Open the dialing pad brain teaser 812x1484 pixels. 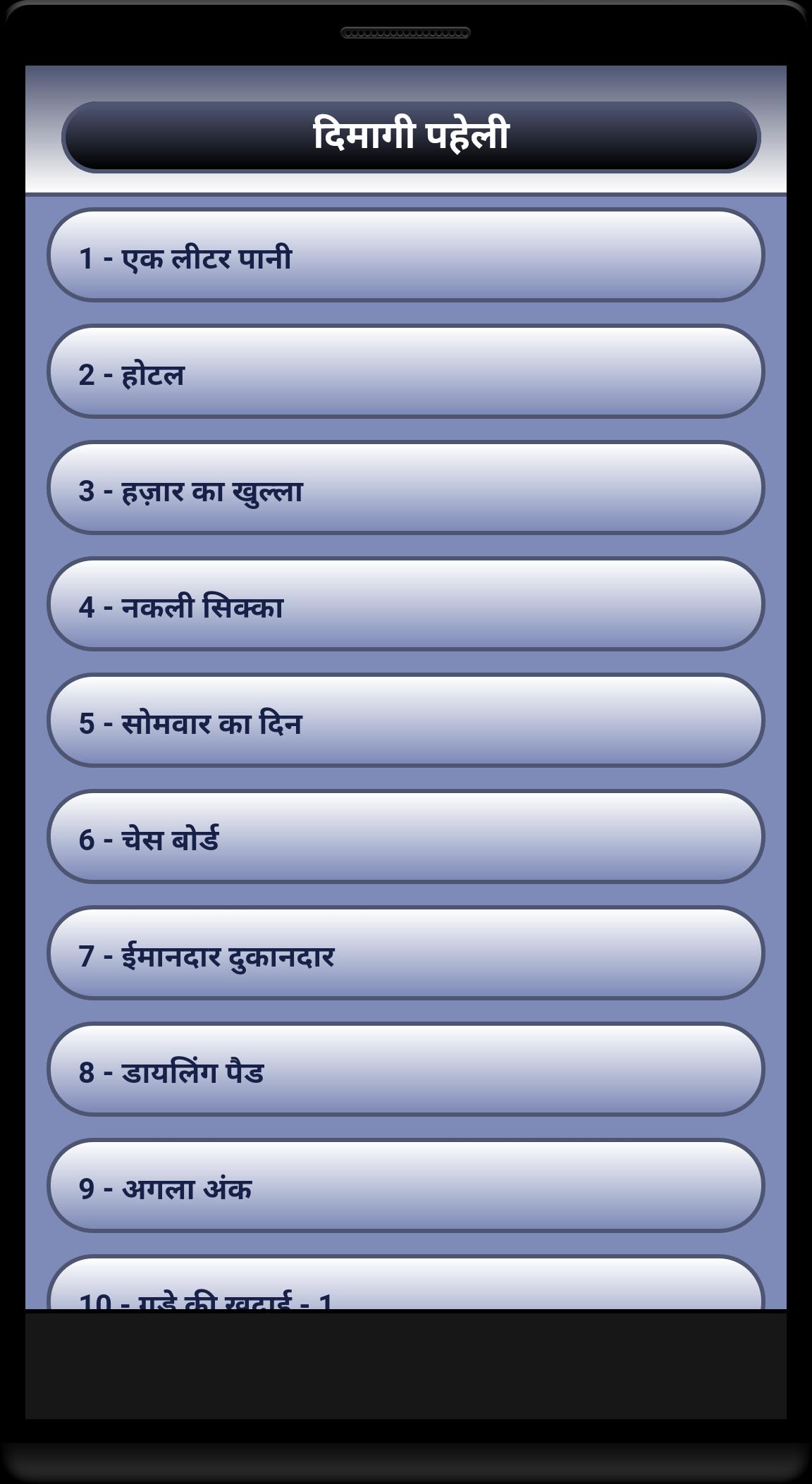(406, 1071)
